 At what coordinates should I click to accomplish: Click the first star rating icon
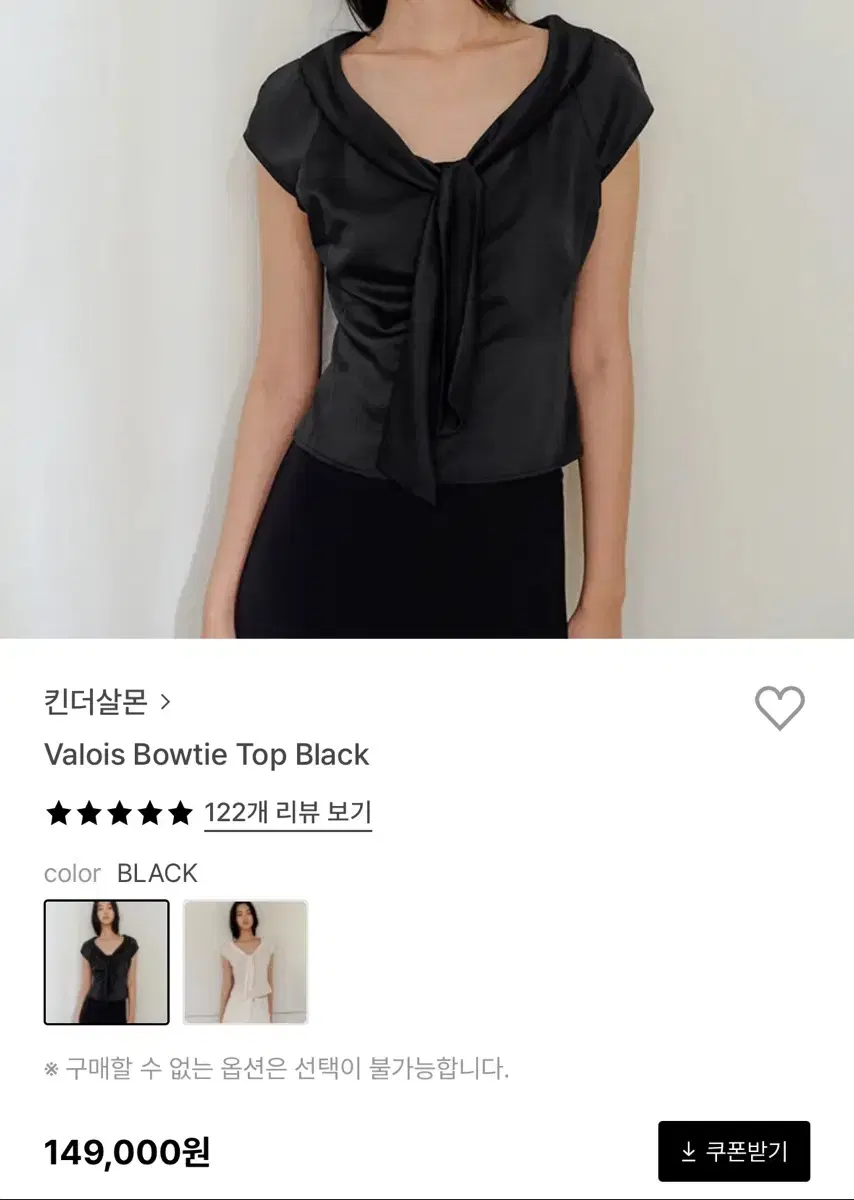point(57,813)
